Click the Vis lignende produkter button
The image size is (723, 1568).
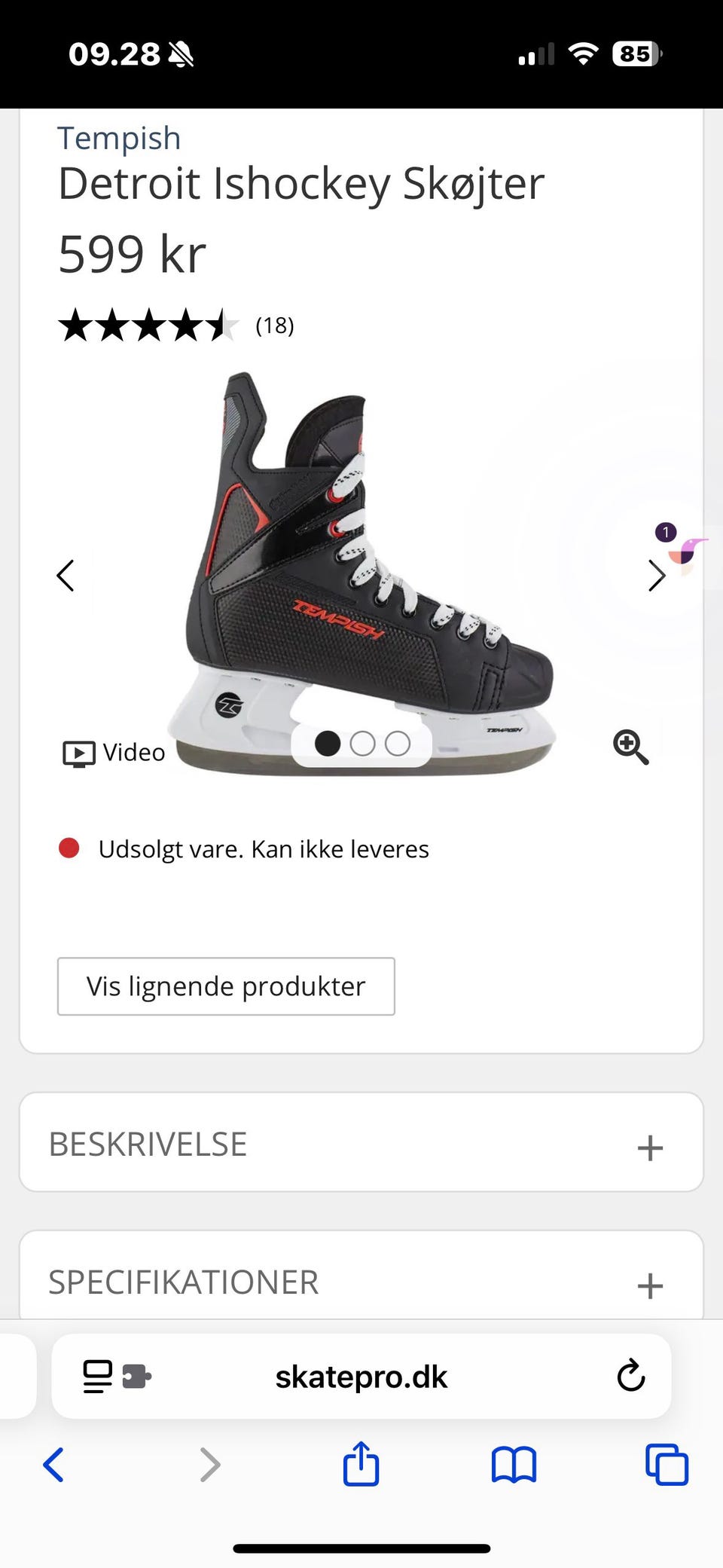pyautogui.click(x=225, y=986)
